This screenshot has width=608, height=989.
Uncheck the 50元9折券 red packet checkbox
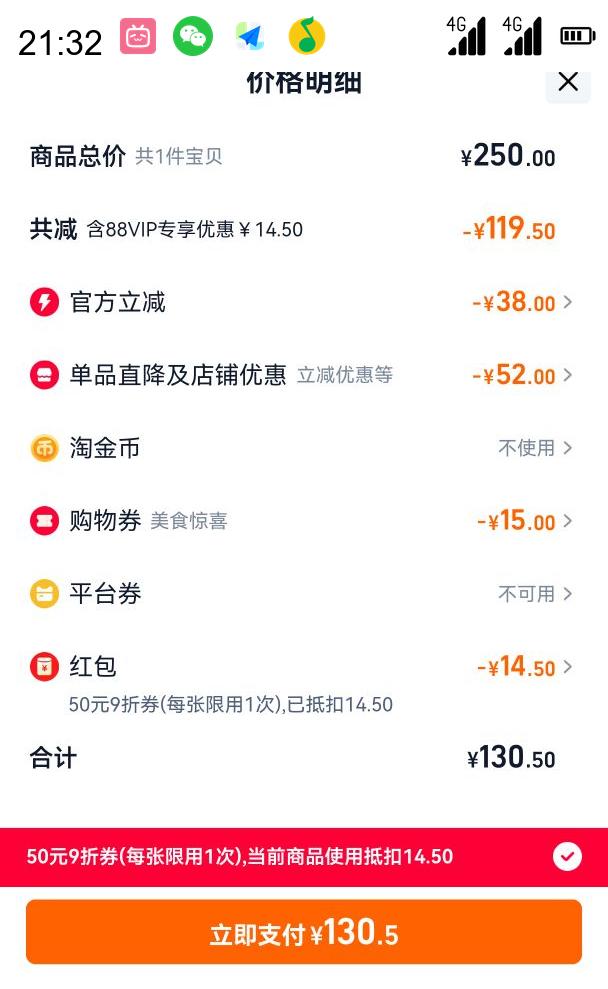click(567, 857)
